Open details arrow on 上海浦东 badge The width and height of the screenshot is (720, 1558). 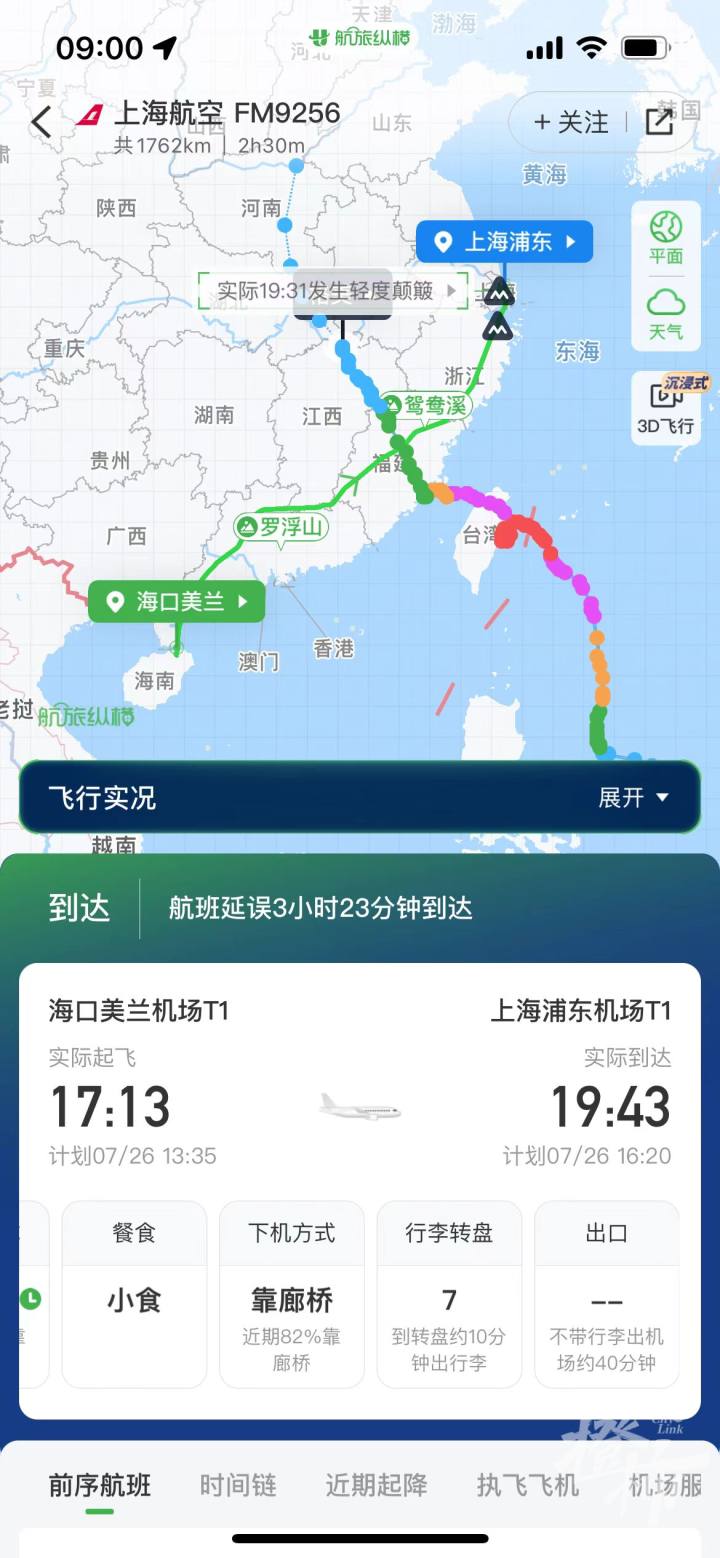pyautogui.click(x=572, y=241)
